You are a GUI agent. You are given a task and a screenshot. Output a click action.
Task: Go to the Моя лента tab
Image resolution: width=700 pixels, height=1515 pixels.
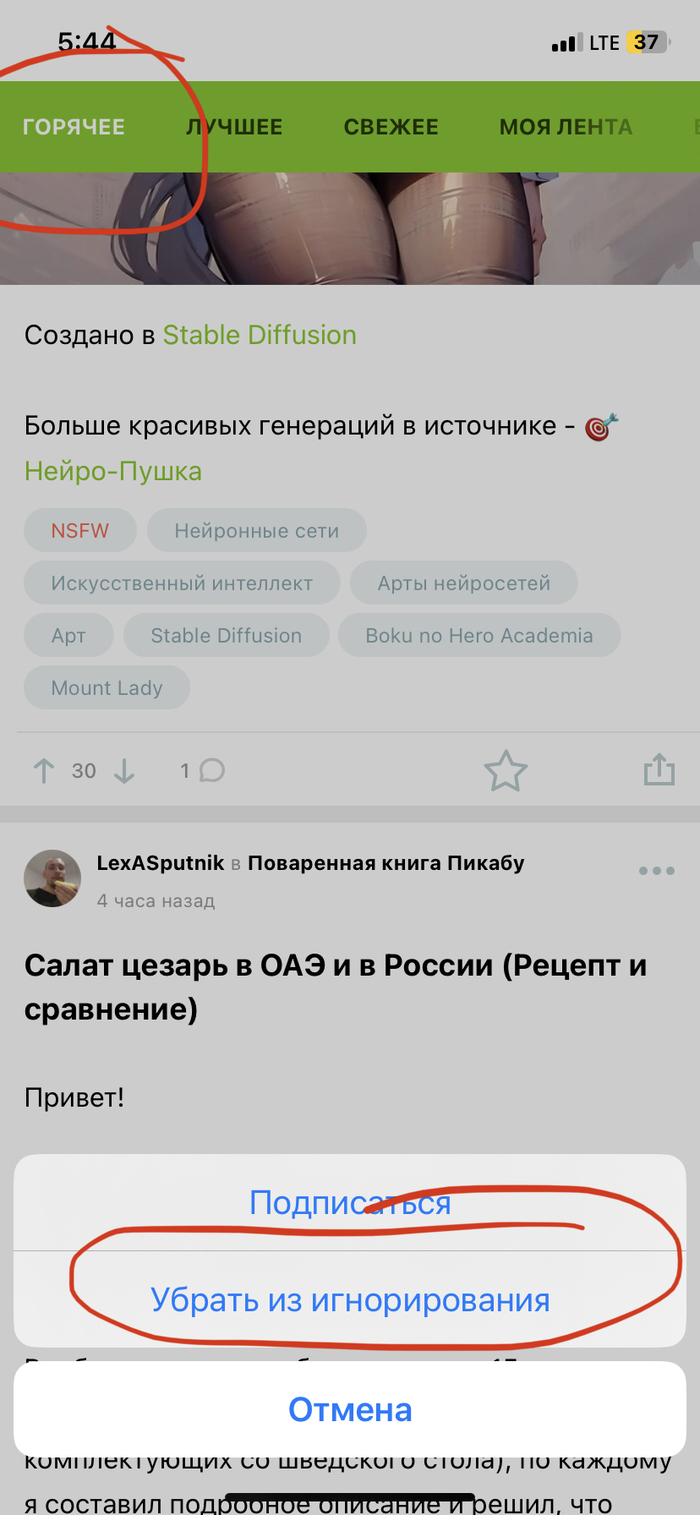566,127
